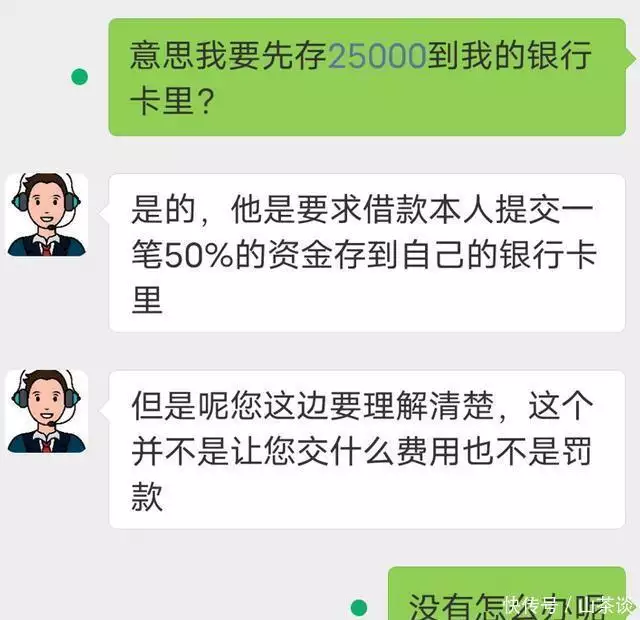Viewport: 640px width, 620px height.
Task: Open avatar beside the 不是罚款 message
Action: click(x=47, y=412)
